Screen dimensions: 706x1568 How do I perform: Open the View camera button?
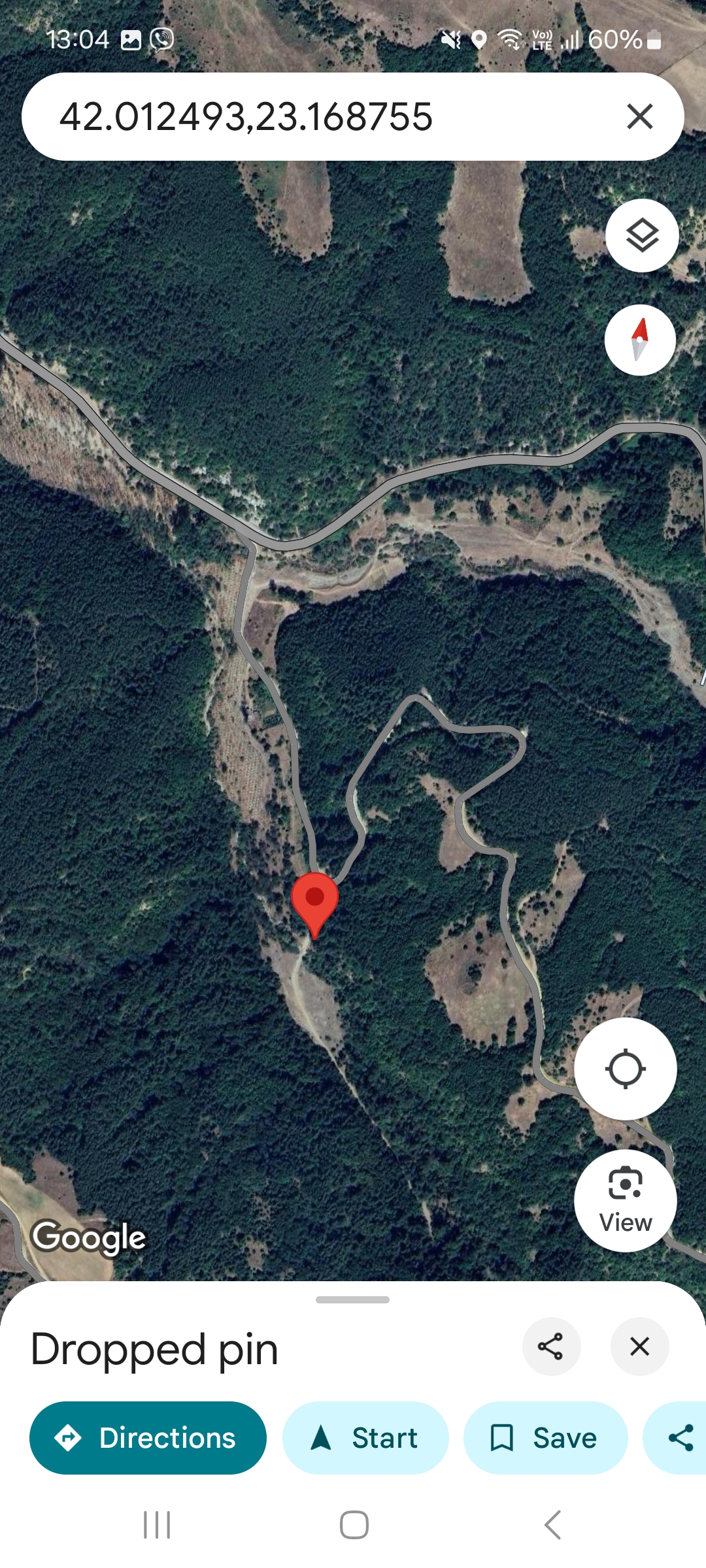pos(625,1201)
